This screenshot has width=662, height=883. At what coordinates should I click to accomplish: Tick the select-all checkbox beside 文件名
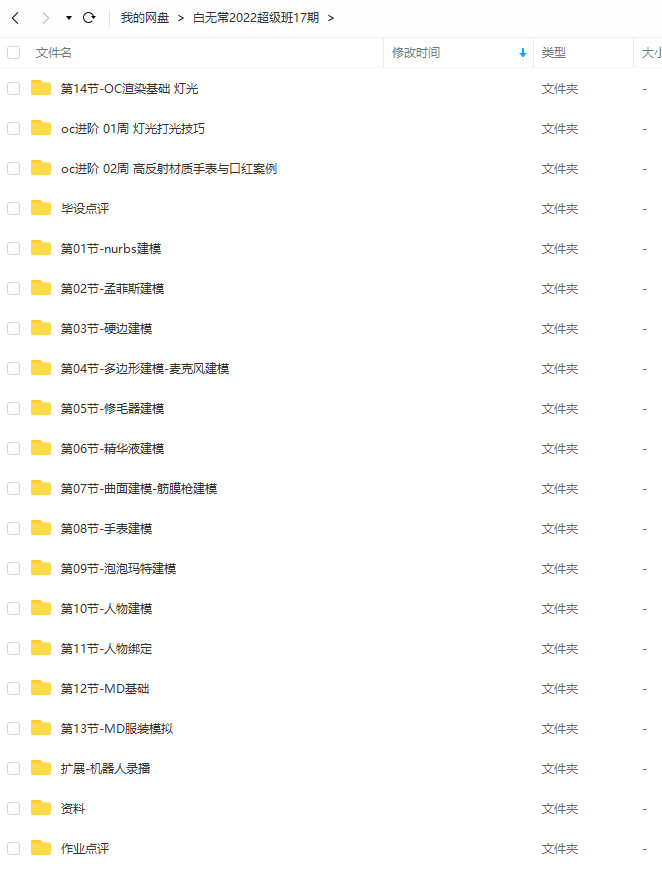coord(14,53)
